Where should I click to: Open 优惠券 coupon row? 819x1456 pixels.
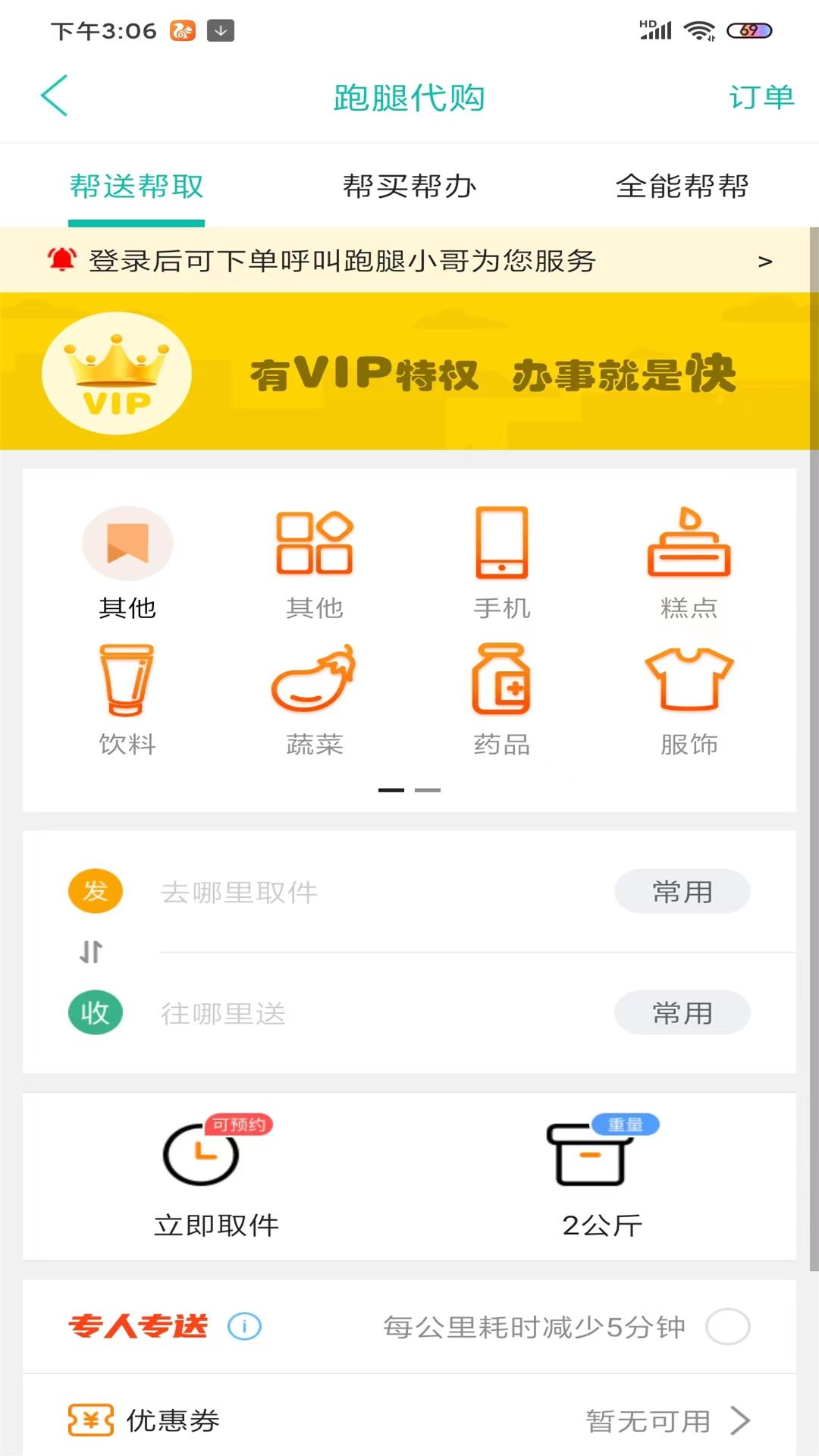[x=409, y=1420]
